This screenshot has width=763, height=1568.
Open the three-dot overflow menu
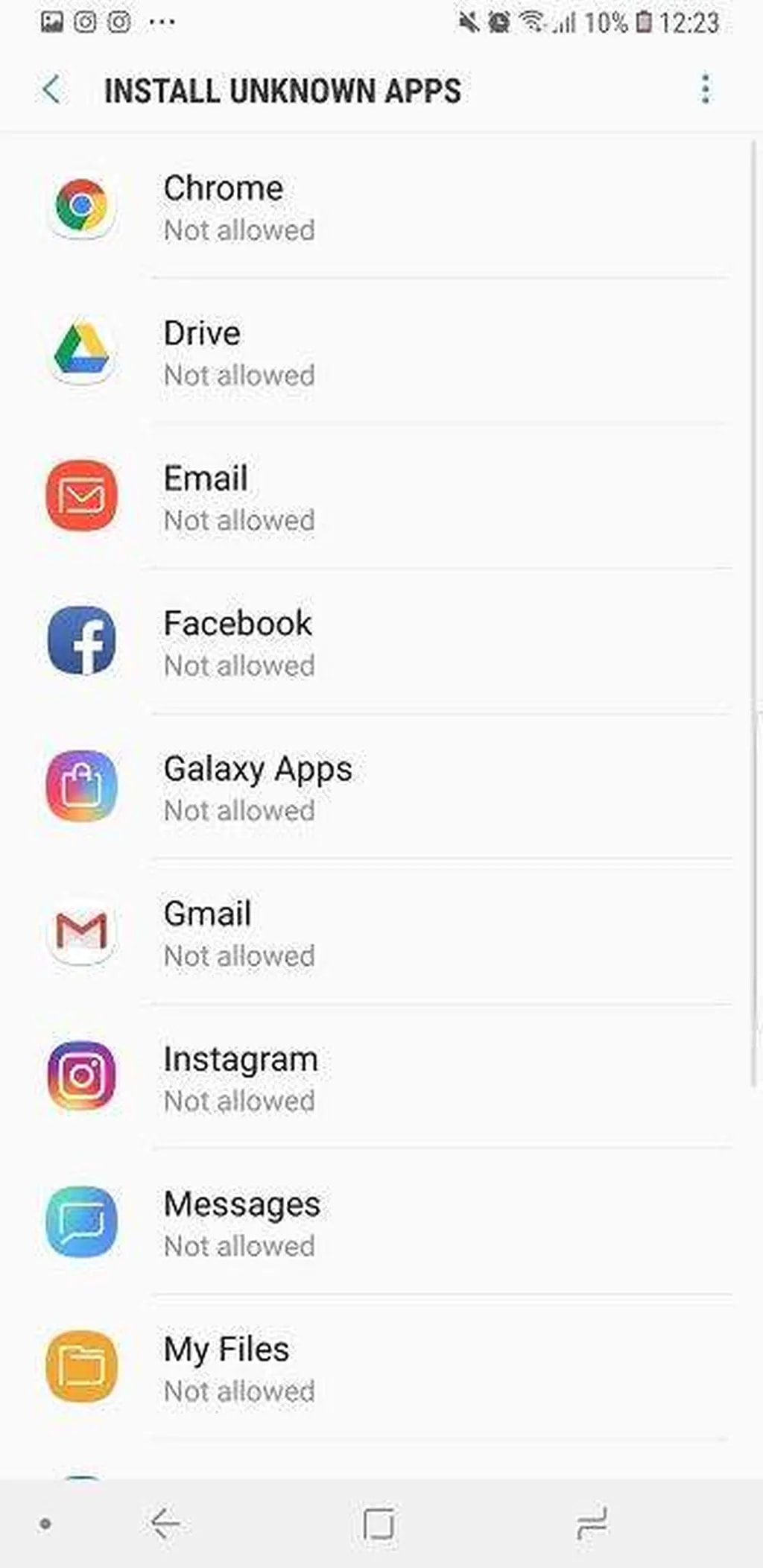(705, 90)
